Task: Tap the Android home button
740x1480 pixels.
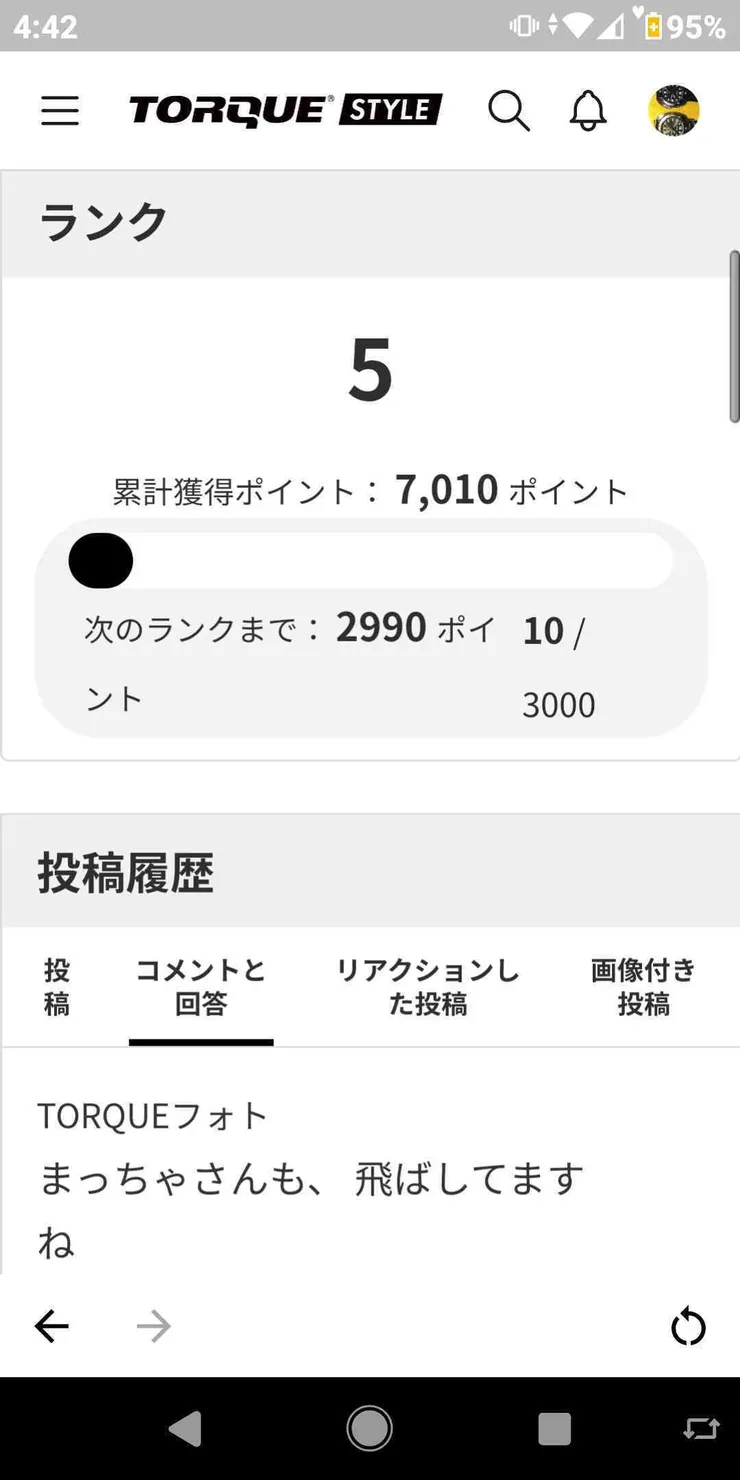Action: (x=370, y=1428)
